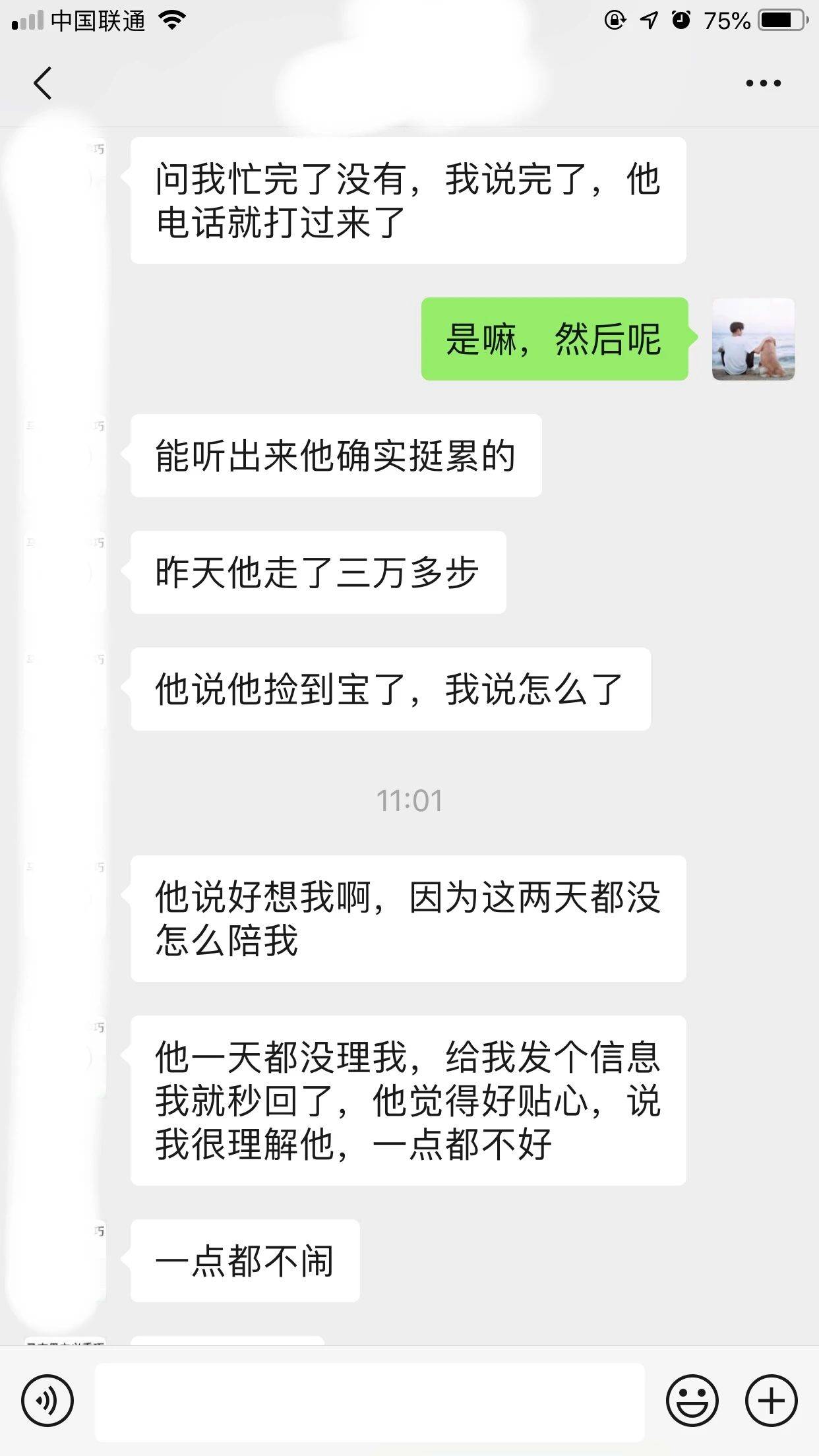Viewport: 819px width, 1456px height.
Task: View my profile via the beach avatar
Action: (x=753, y=339)
